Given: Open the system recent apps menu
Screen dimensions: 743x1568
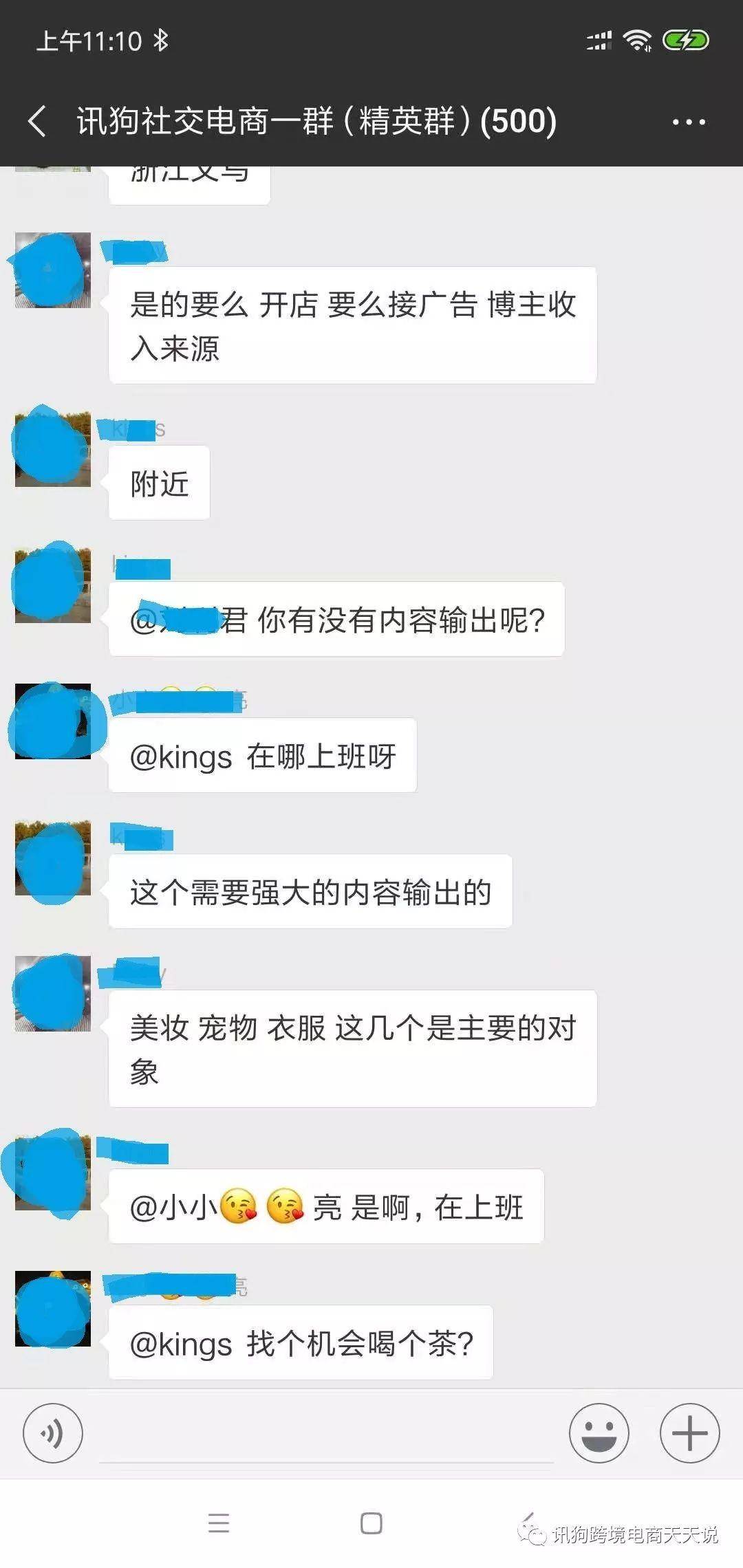Looking at the screenshot, I should point(219,1523).
